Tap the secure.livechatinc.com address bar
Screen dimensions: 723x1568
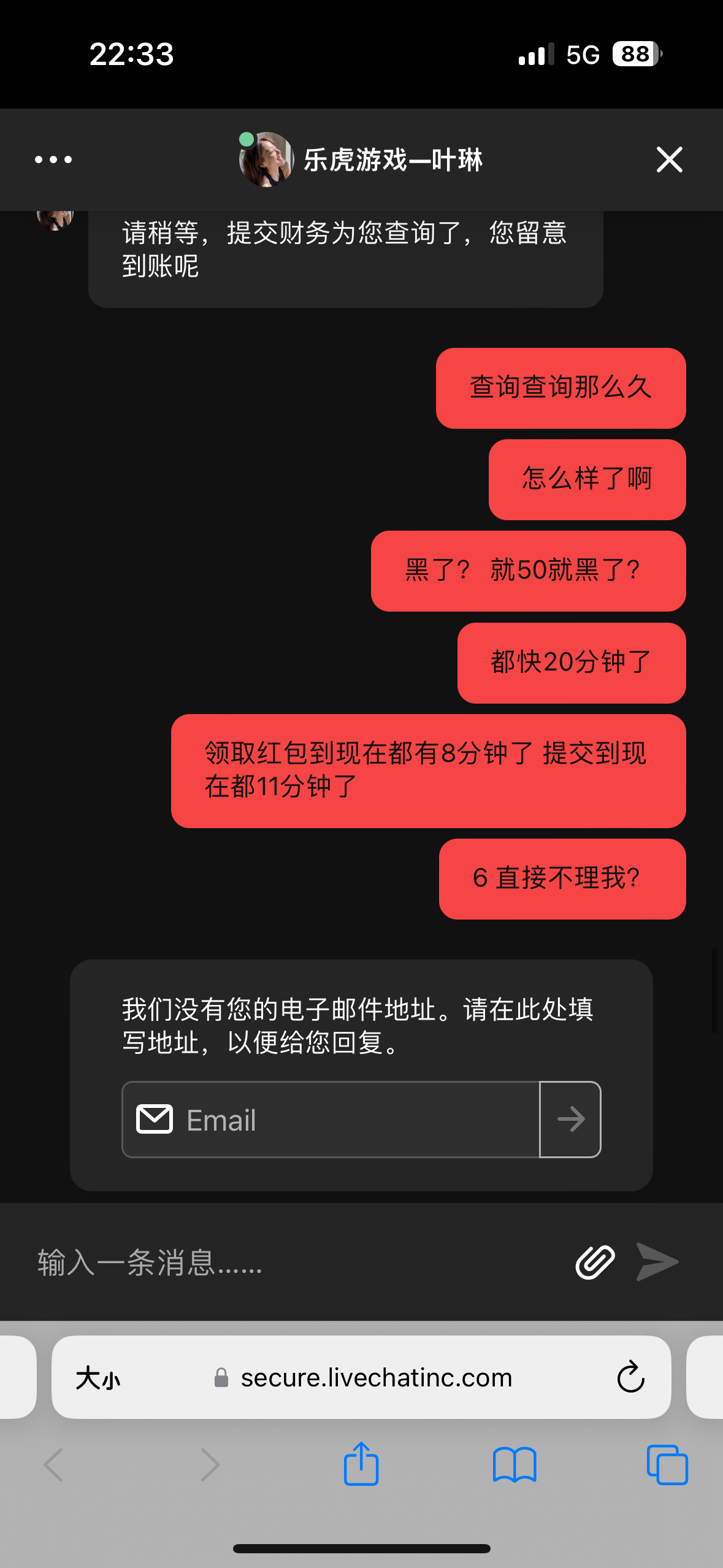[x=375, y=1378]
